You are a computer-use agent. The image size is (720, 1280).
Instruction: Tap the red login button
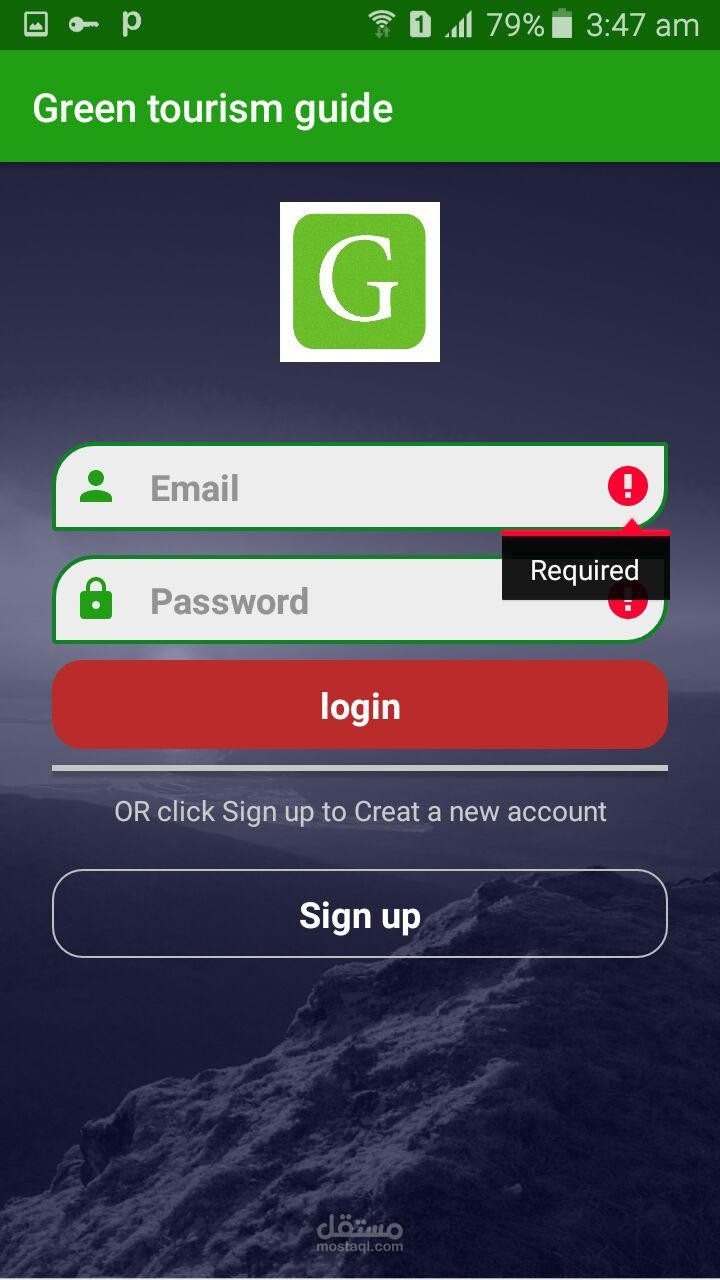(x=360, y=705)
